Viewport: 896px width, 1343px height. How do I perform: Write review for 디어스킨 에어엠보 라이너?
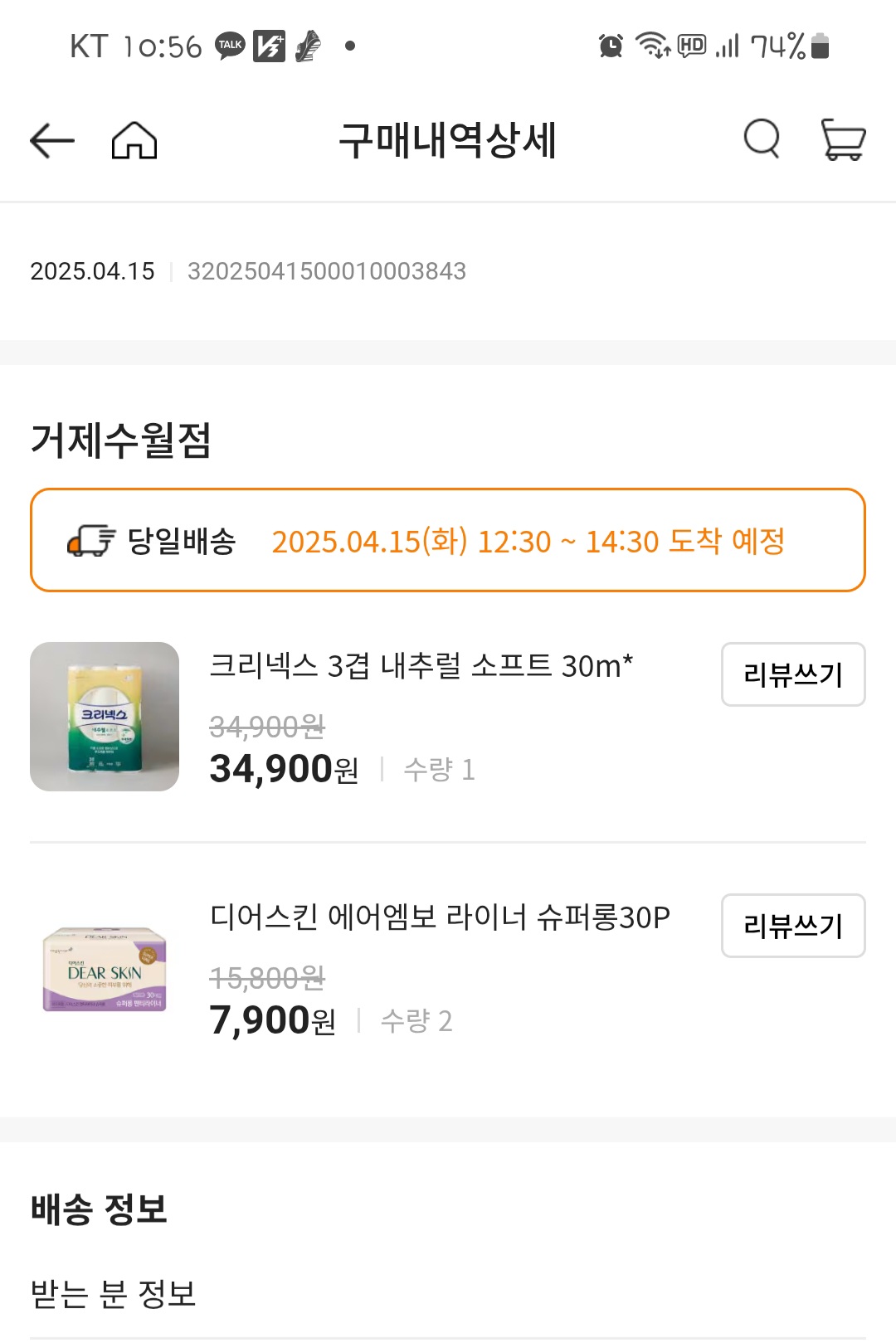pos(792,926)
